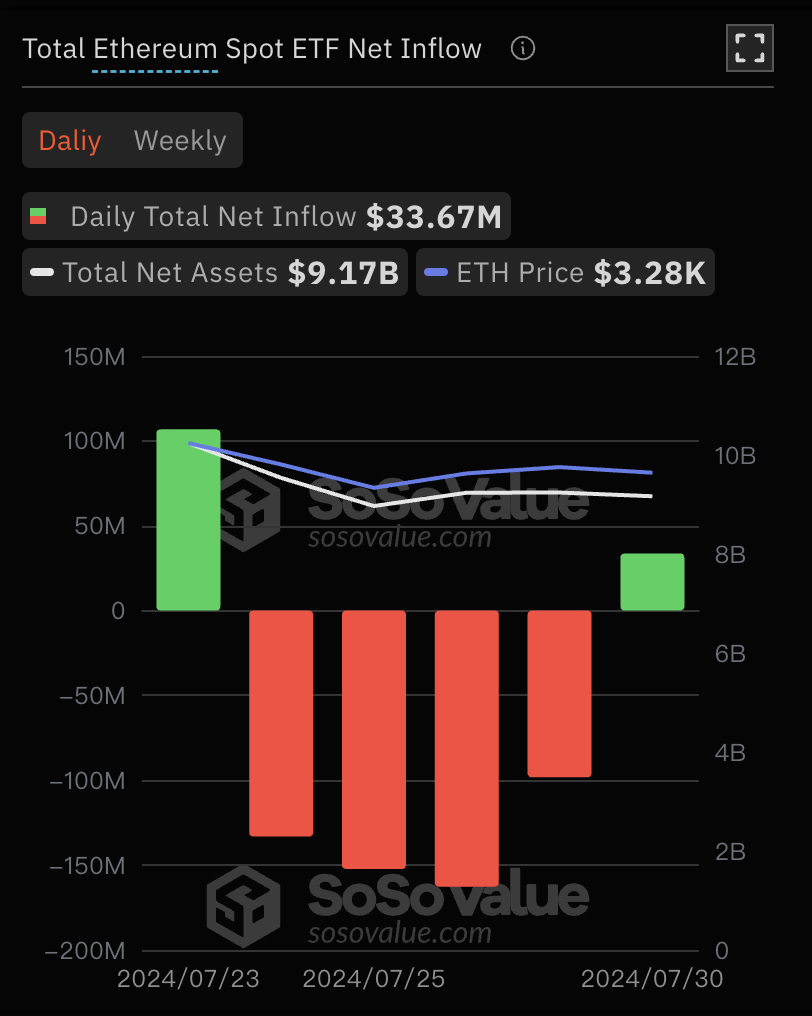Switch to the Weekly view
Image resolution: width=812 pixels, height=1016 pixels.
[180, 141]
